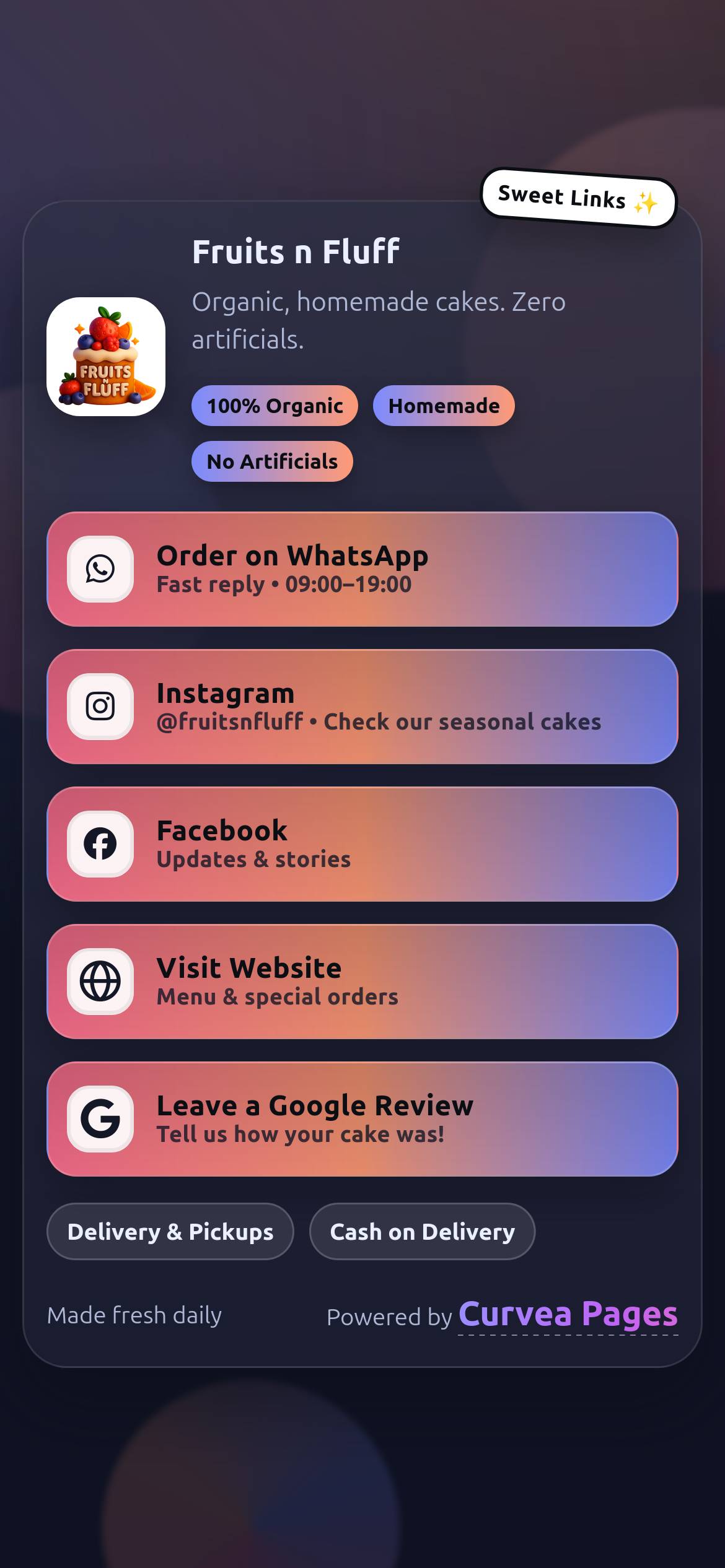Click the sparkle icon in Sweet Links badge
Screen dimensions: 725x1568
pos(647,201)
